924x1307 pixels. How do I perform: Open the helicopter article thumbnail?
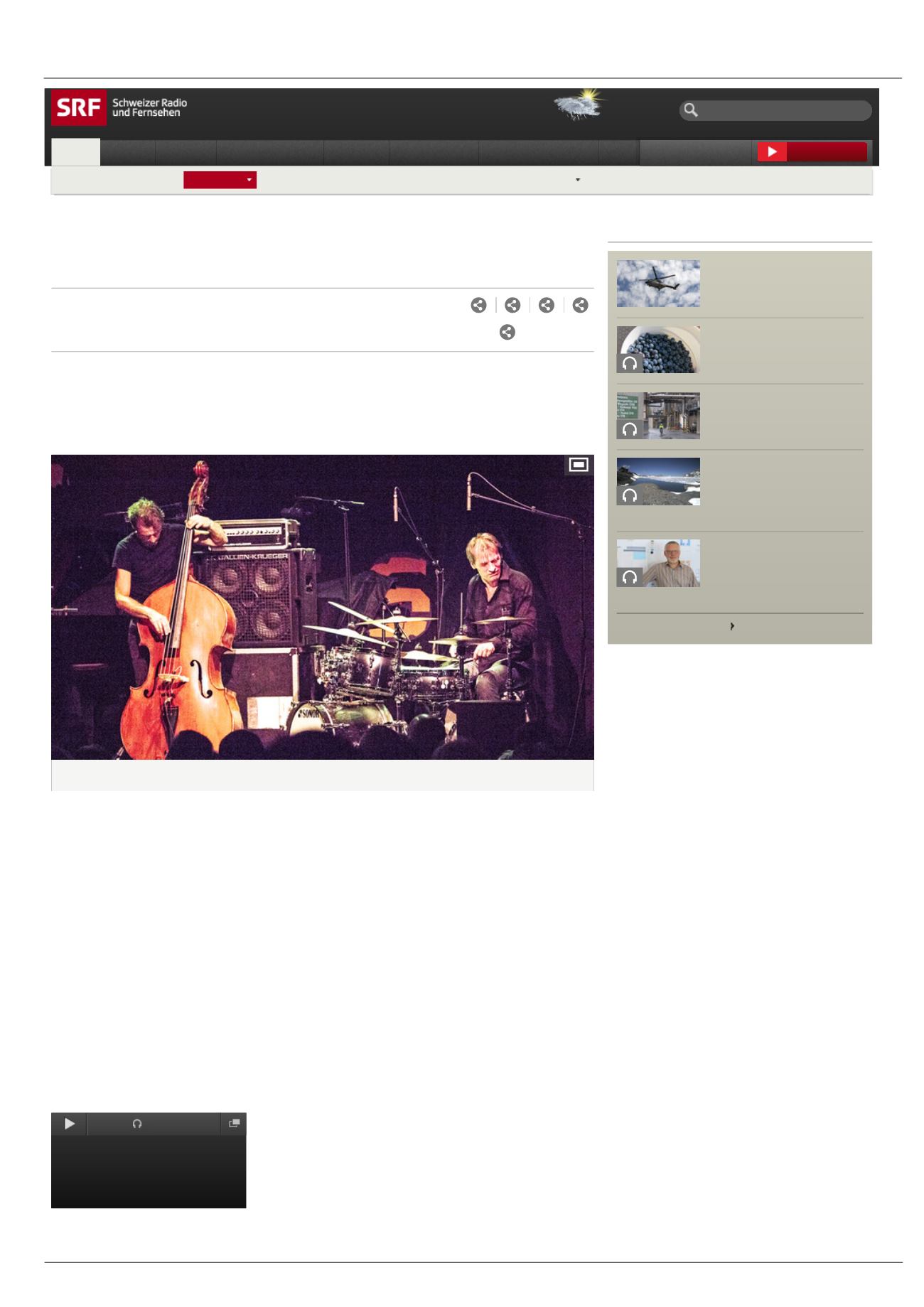[657, 283]
